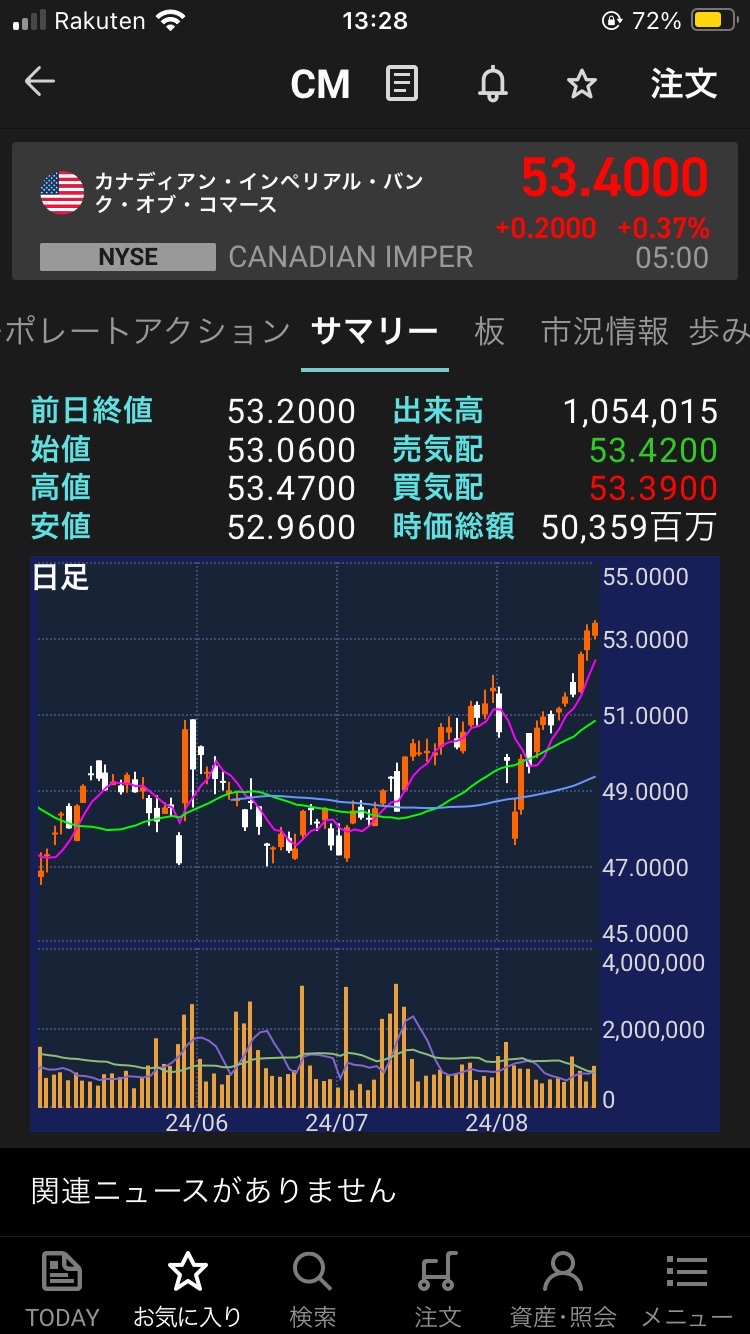Set a price alert with the bell
Viewport: 750px width, 1334px height.
(x=492, y=84)
